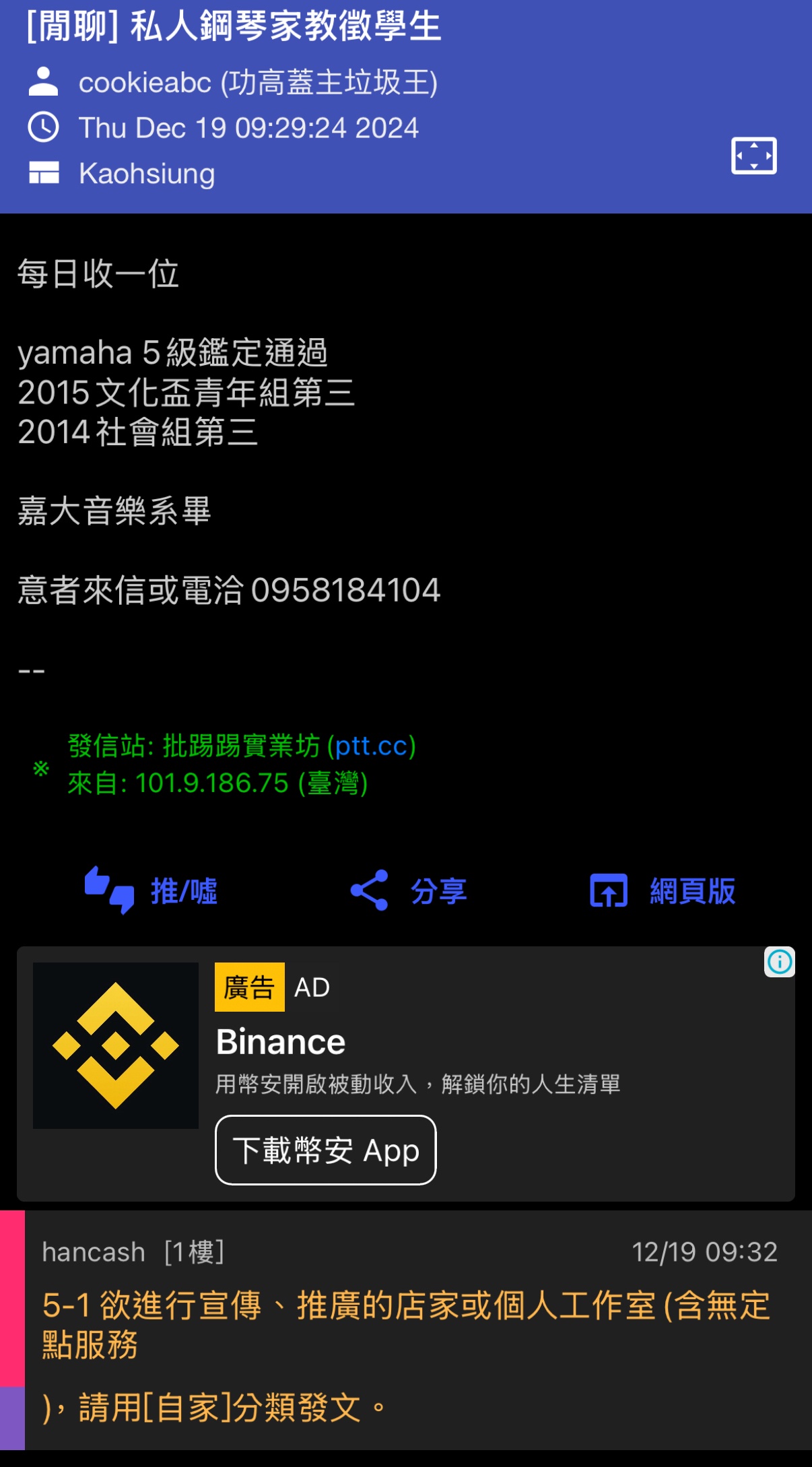The height and width of the screenshot is (1467, 812).
Task: Open the 推/噓 vote option
Action: [151, 890]
